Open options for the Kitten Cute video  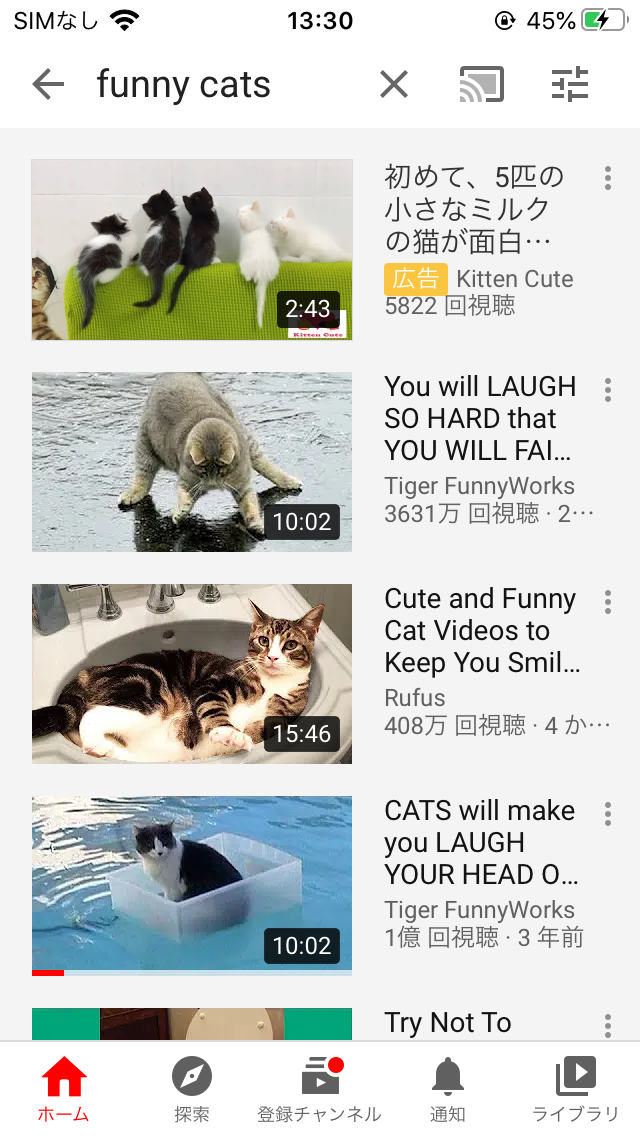(607, 178)
